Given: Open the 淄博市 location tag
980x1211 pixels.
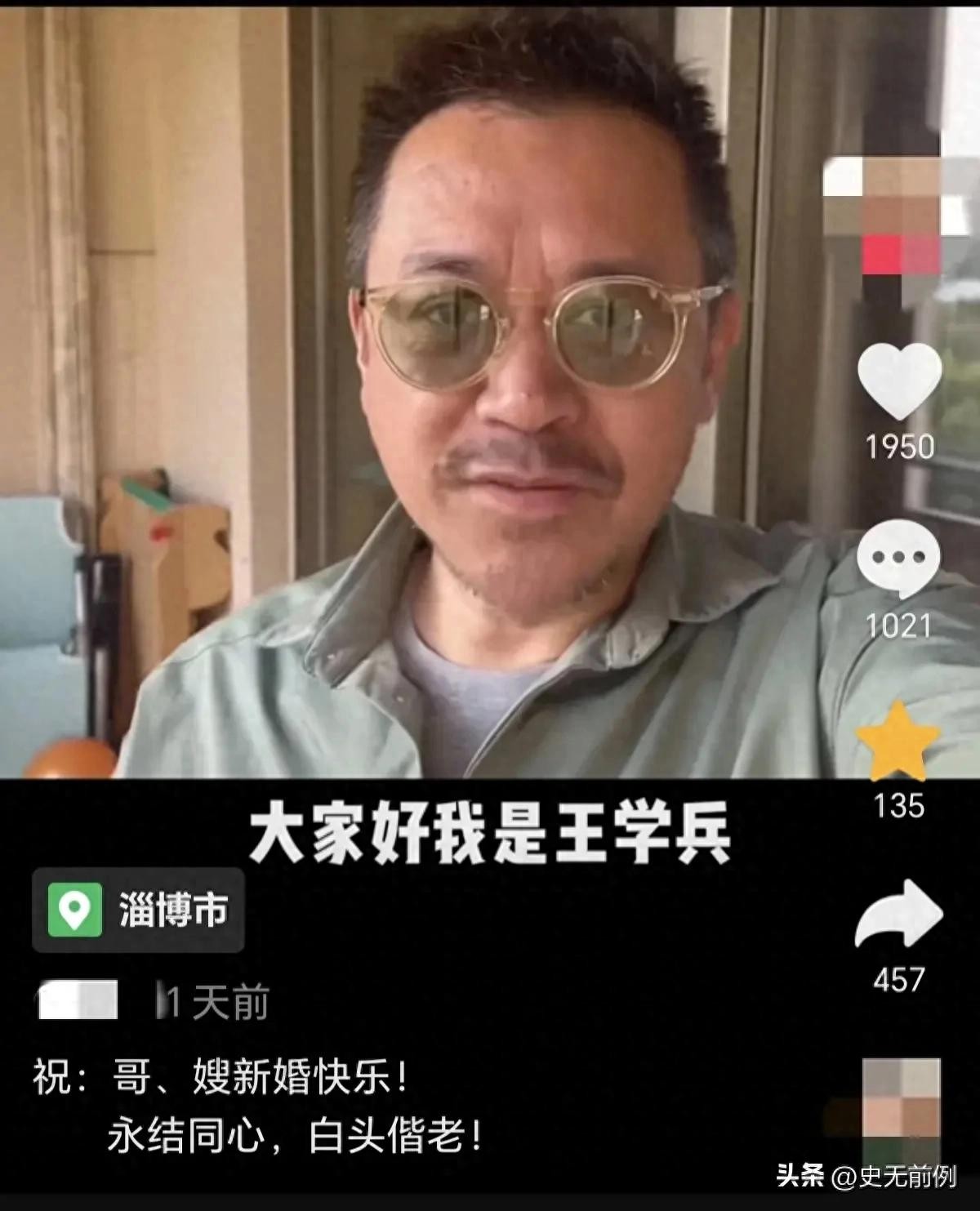Looking at the screenshot, I should tap(138, 910).
